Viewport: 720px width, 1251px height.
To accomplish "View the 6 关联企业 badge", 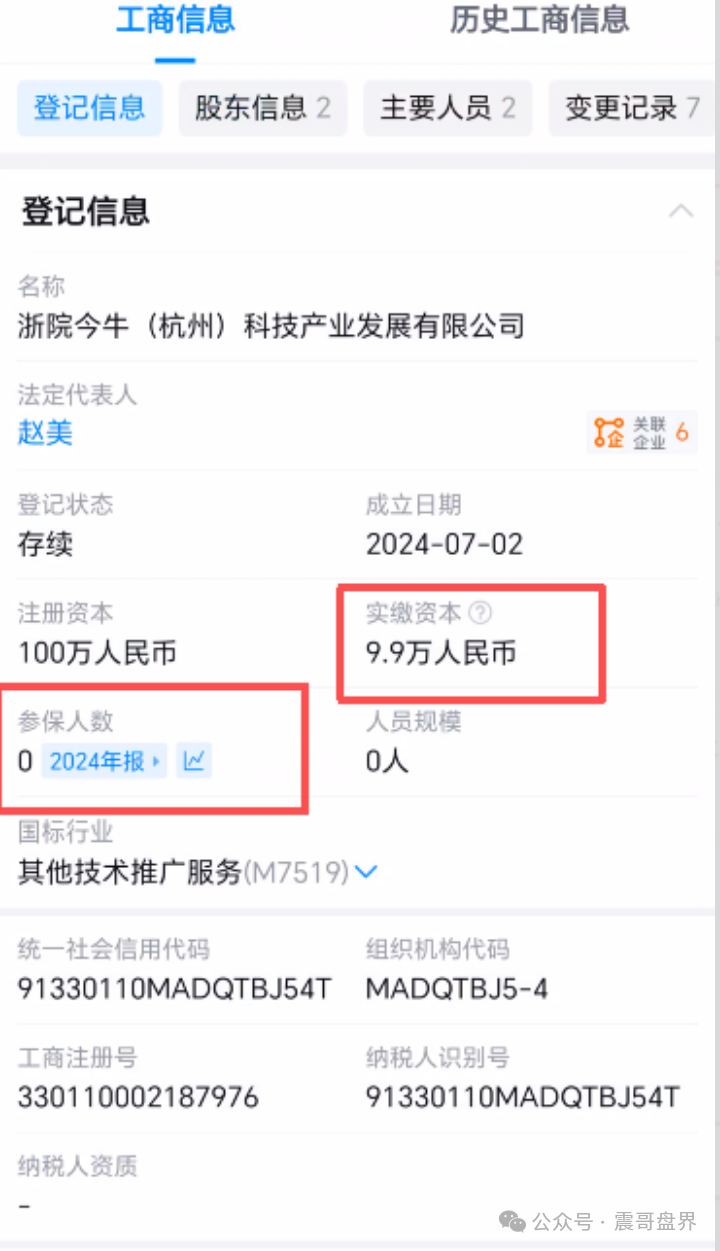I will [x=641, y=432].
